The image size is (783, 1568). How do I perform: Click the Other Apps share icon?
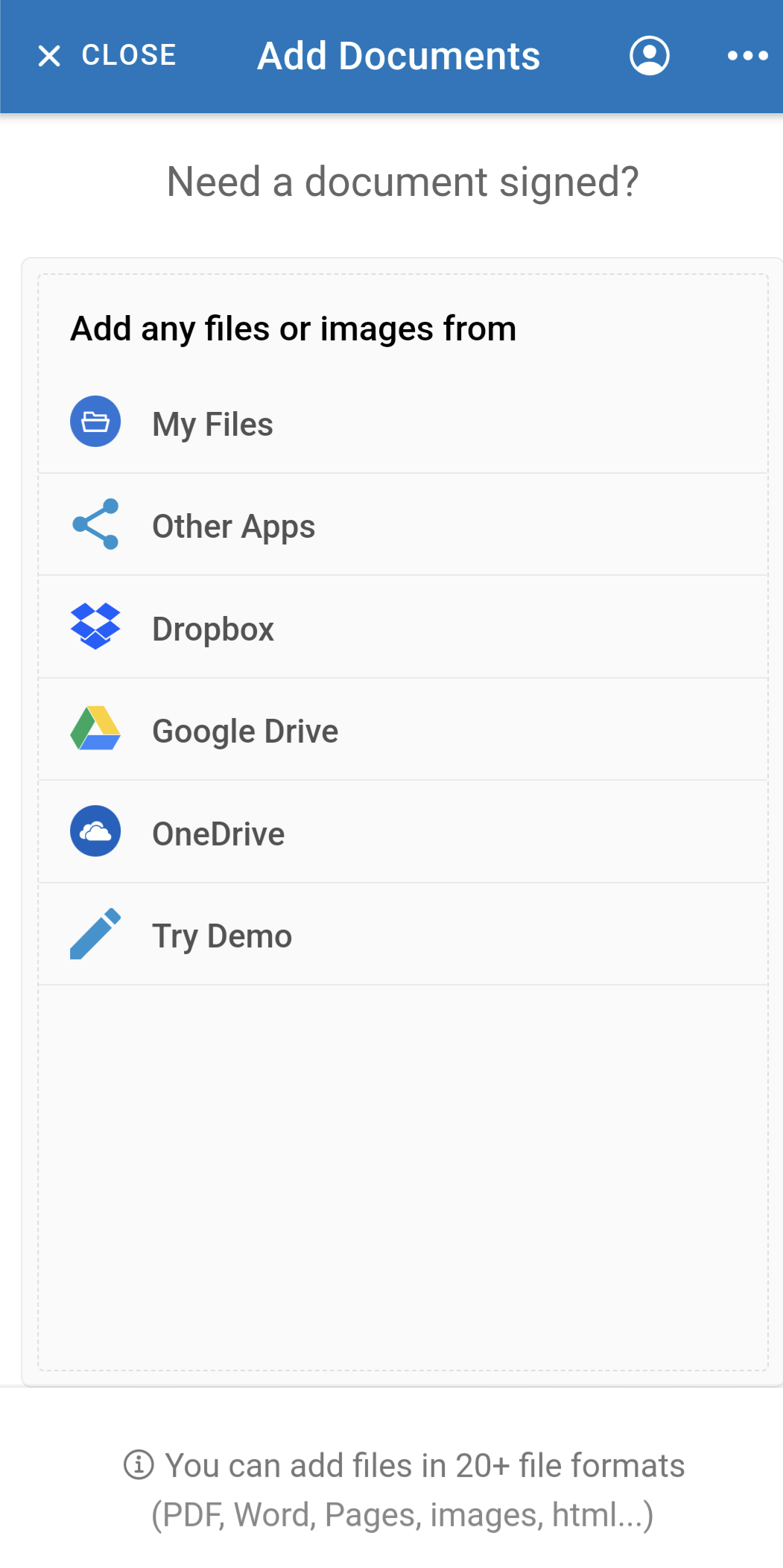[95, 524]
